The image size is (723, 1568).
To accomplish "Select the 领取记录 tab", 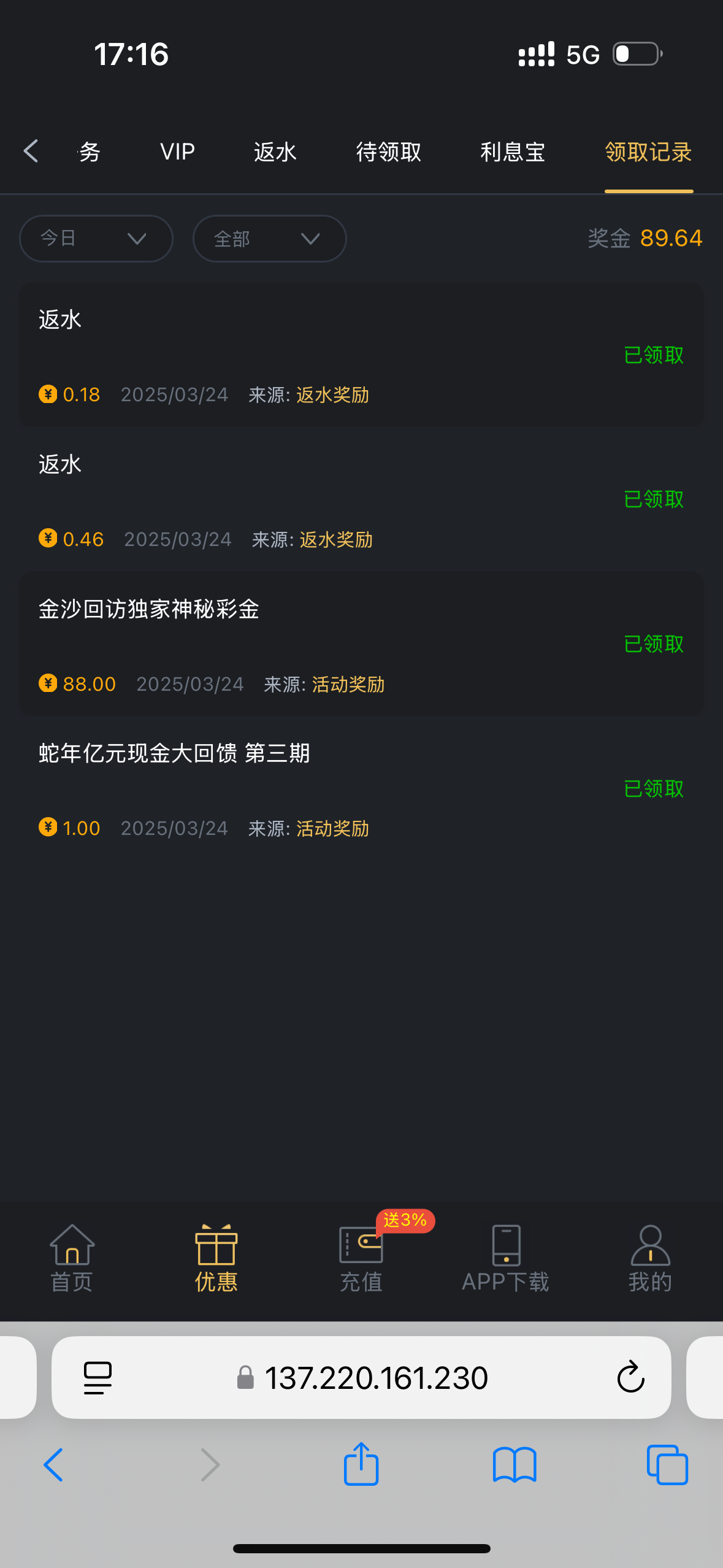I will [648, 152].
